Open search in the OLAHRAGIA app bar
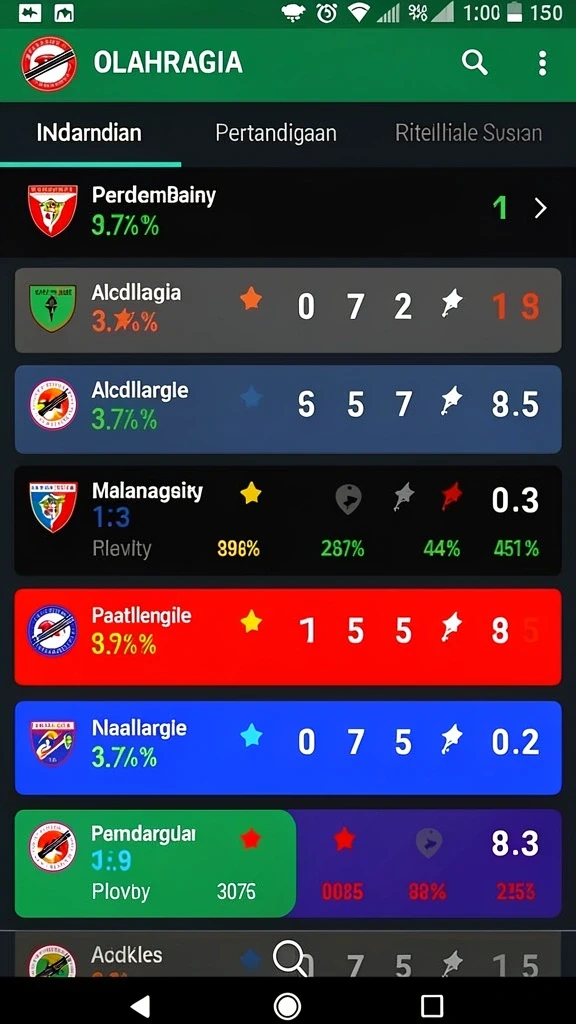The image size is (576, 1024). tap(475, 63)
